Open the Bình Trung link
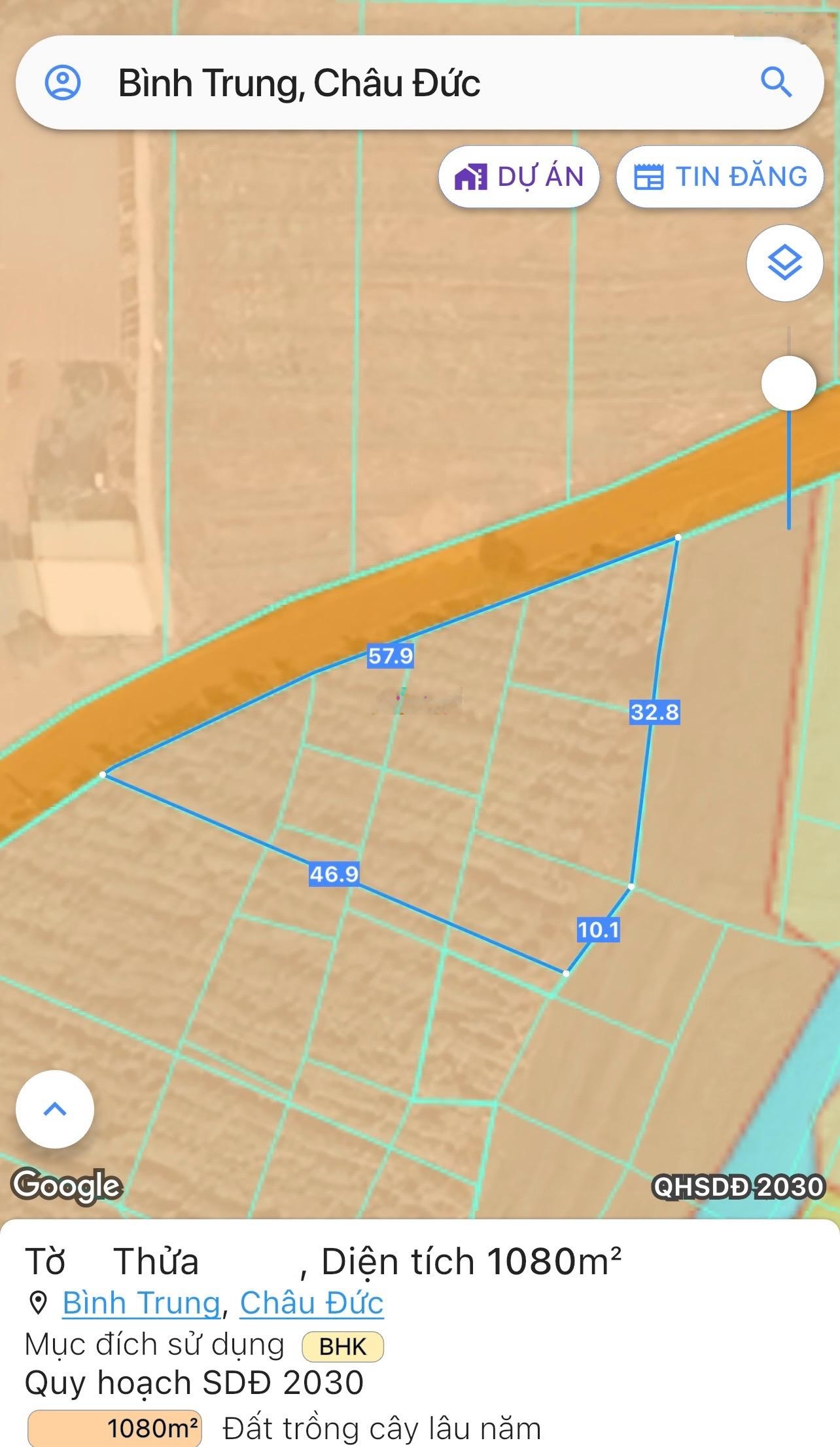Viewport: 840px width, 1447px height. (141, 1302)
